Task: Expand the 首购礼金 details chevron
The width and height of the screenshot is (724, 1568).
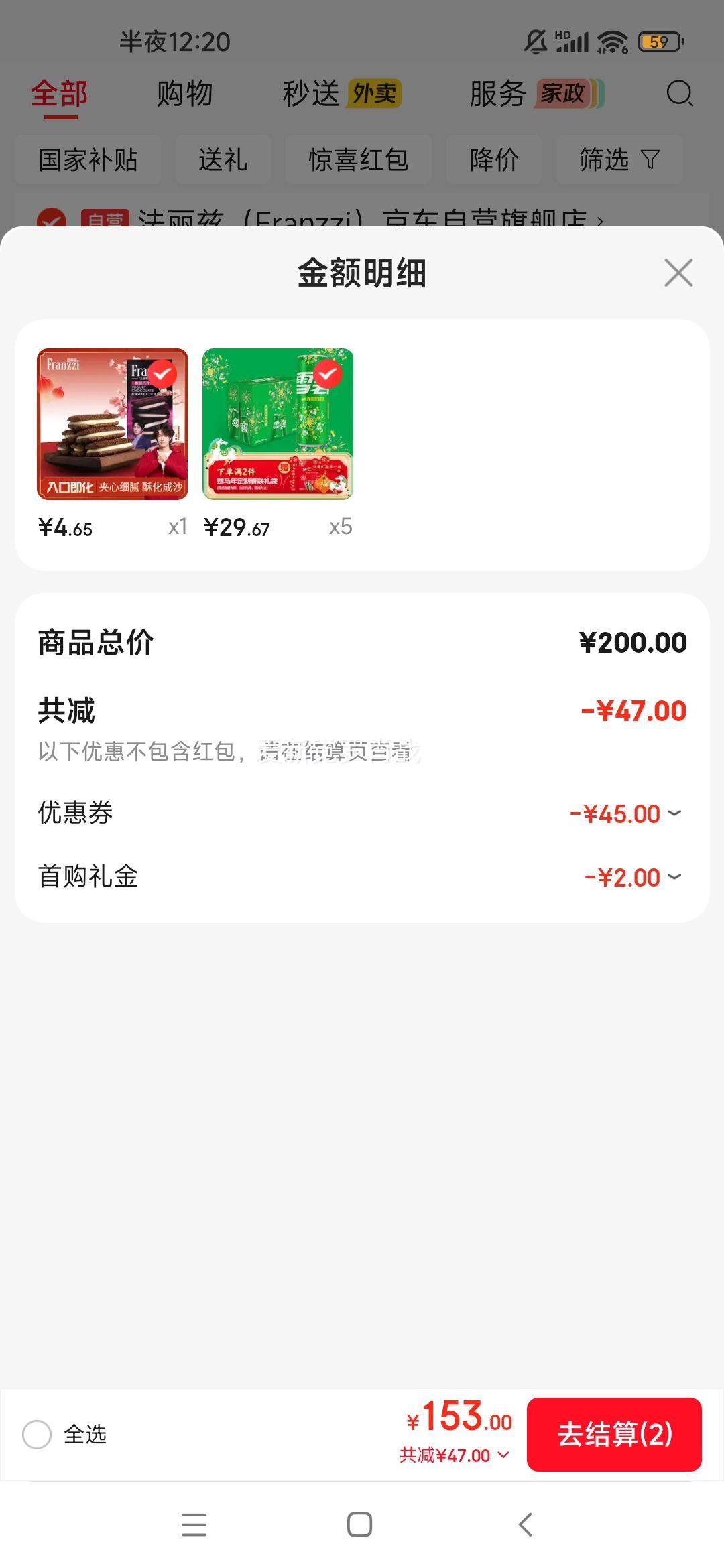Action: 676,876
